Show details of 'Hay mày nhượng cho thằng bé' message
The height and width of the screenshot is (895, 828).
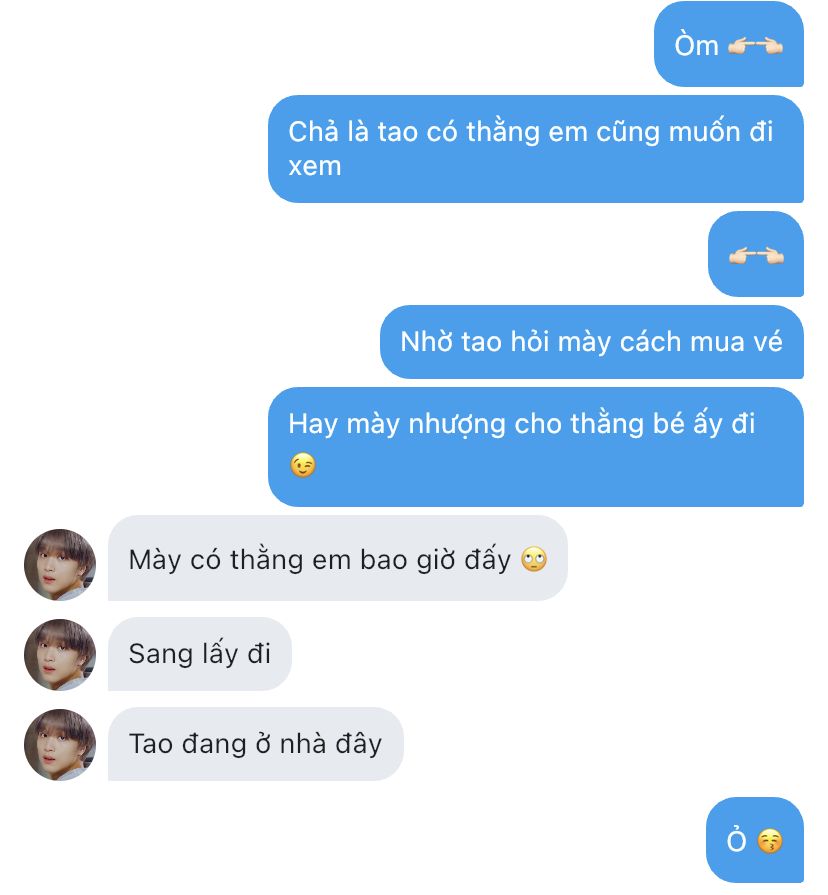point(535,446)
